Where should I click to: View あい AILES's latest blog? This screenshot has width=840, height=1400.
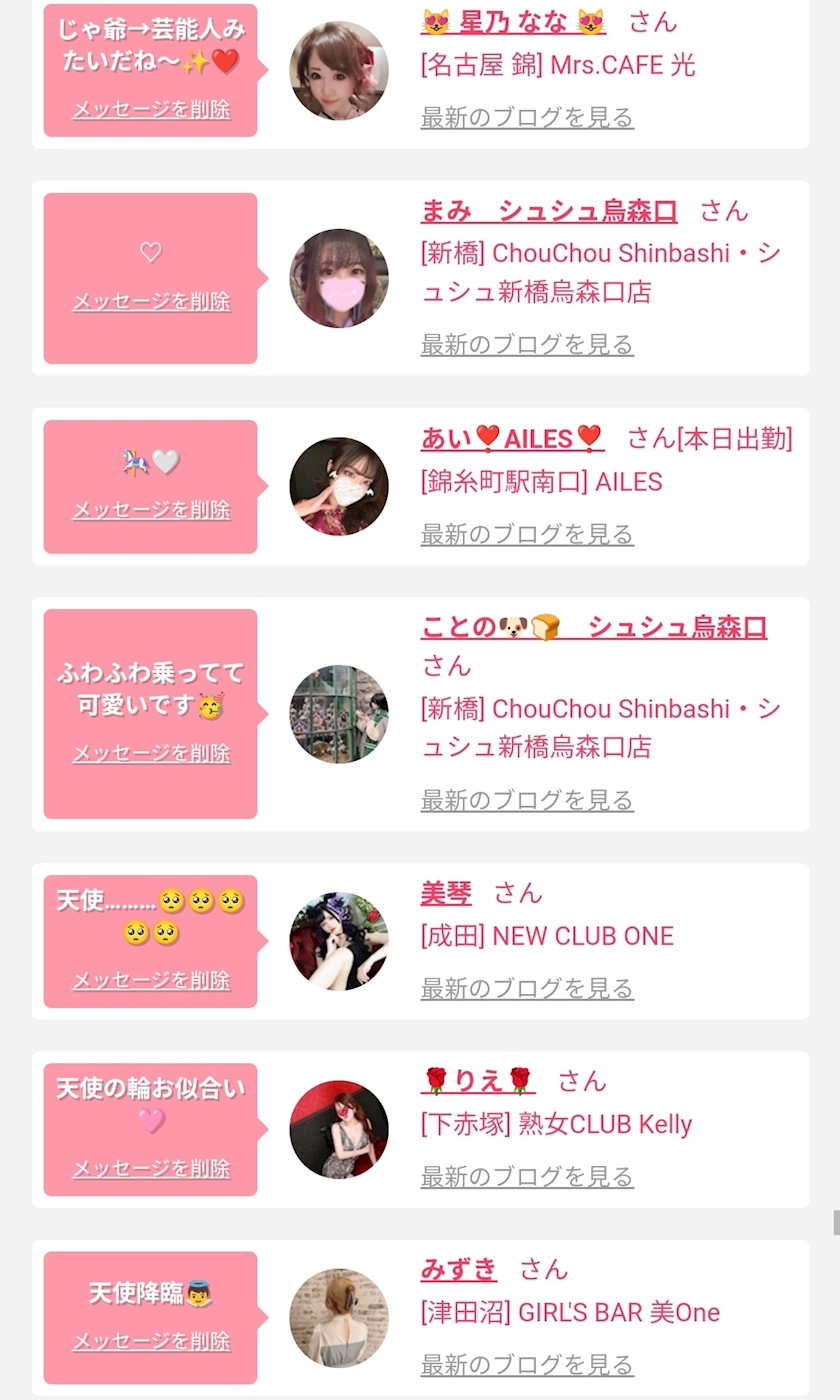click(527, 534)
